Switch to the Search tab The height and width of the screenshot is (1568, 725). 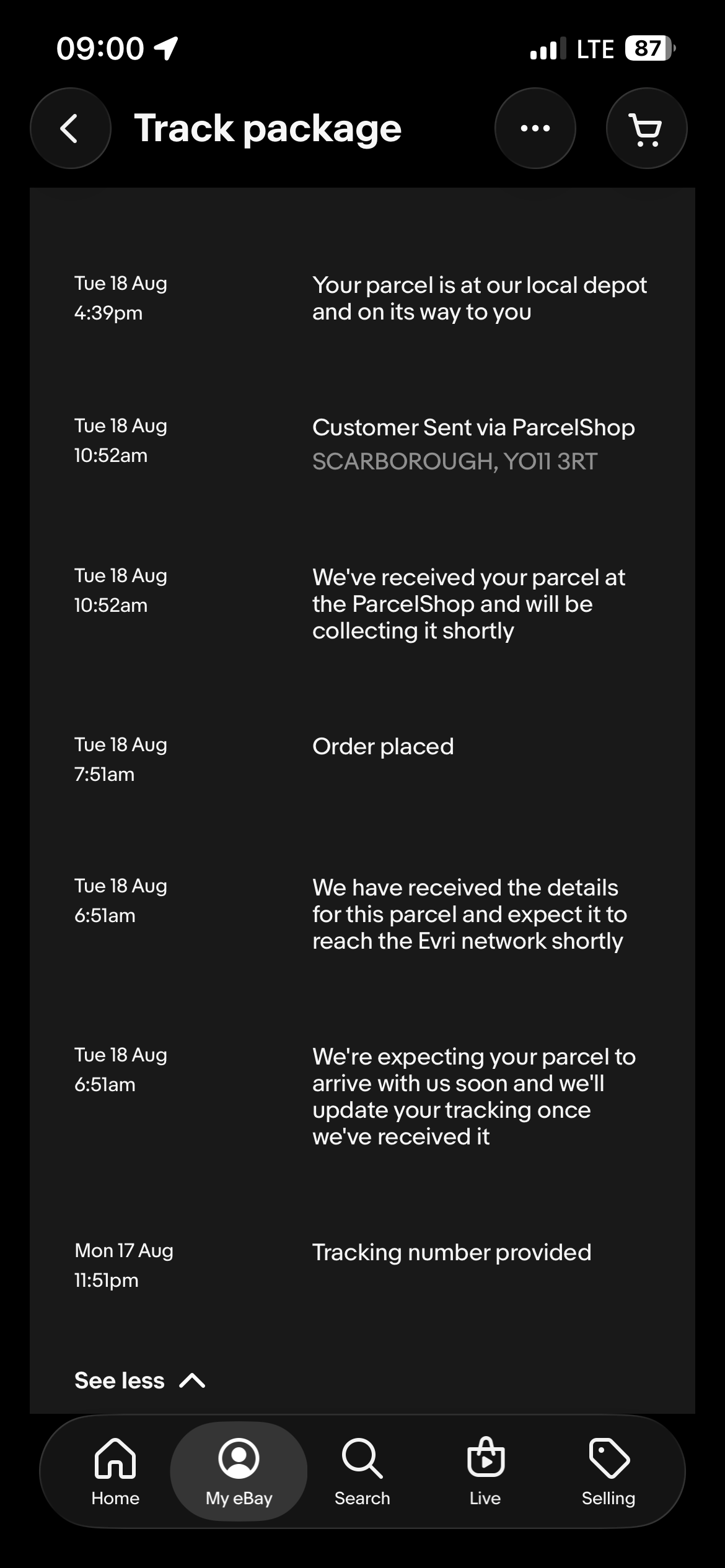362,1471
